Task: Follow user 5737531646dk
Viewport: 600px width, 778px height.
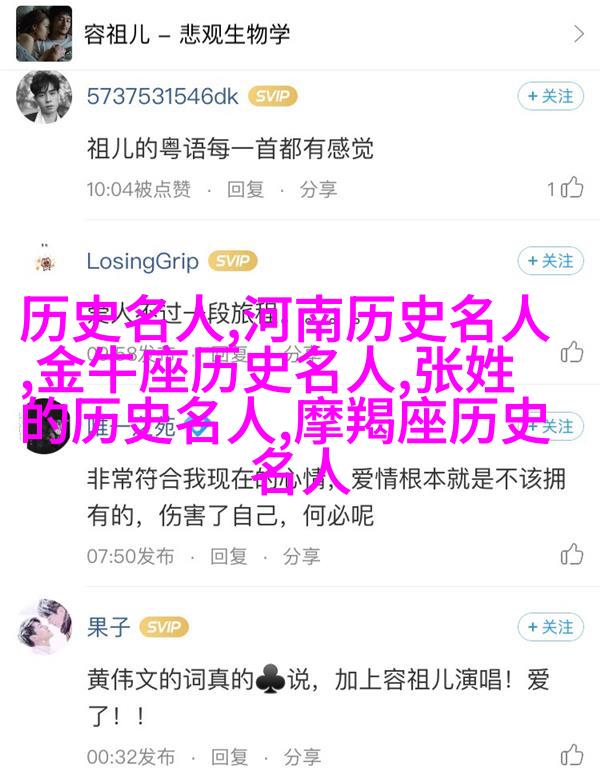Action: (550, 96)
